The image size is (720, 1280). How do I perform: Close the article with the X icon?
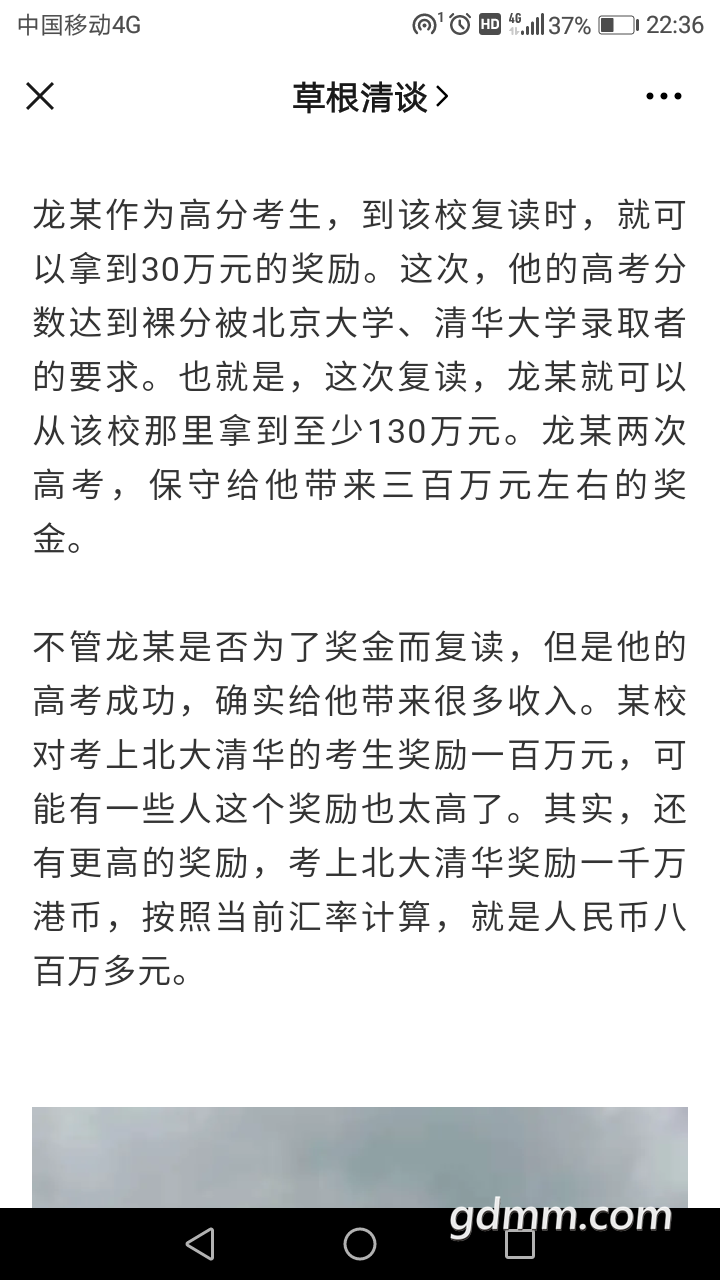point(40,97)
